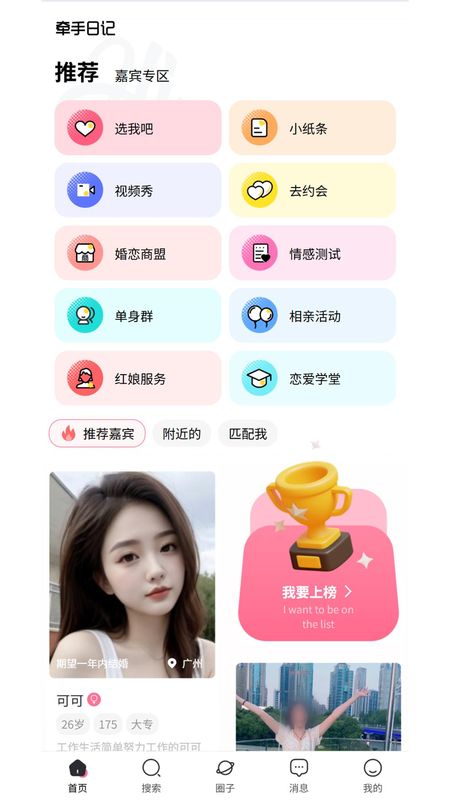450x800 pixels.
Task: Open the 视频秀 section
Action: click(x=138, y=190)
